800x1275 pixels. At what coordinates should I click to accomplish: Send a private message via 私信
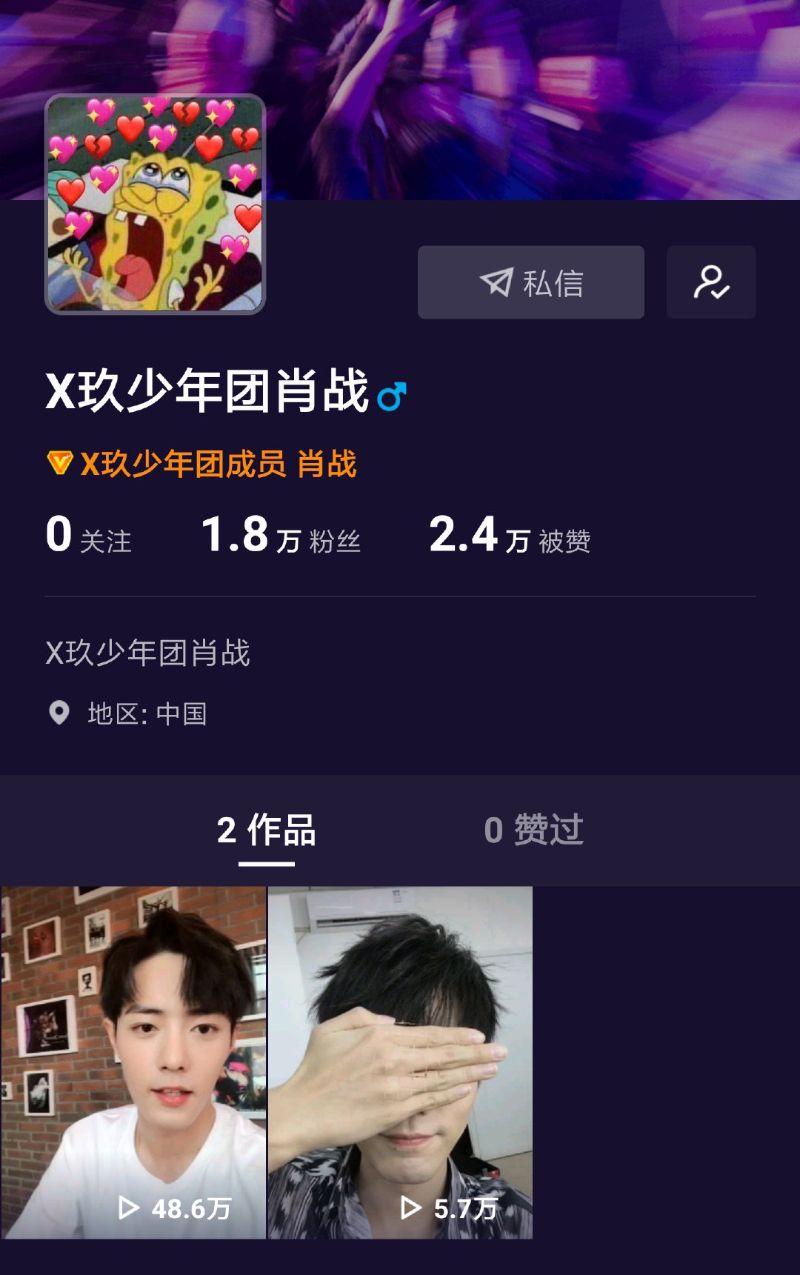(x=530, y=282)
